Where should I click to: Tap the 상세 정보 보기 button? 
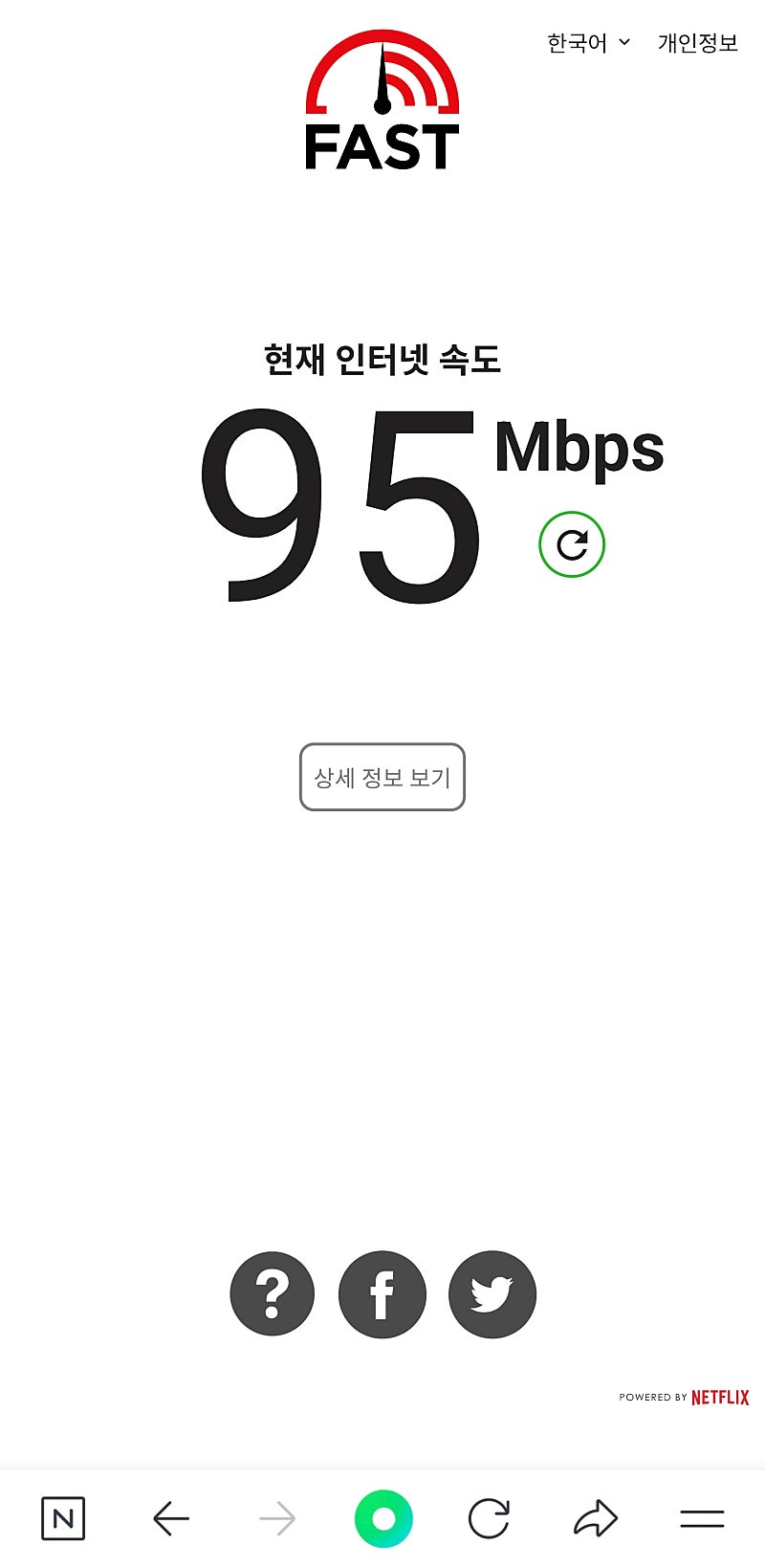point(382,777)
